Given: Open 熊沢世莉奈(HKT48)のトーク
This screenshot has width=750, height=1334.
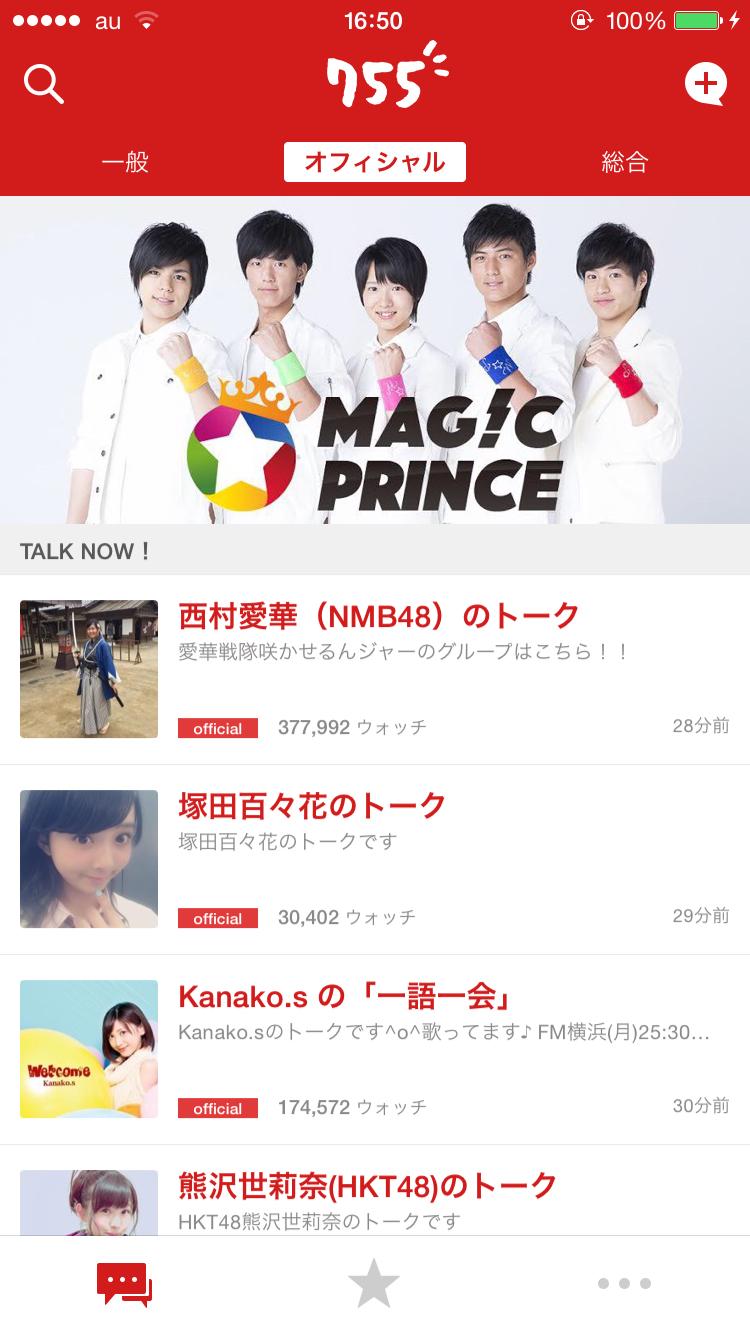Looking at the screenshot, I should 367,1186.
